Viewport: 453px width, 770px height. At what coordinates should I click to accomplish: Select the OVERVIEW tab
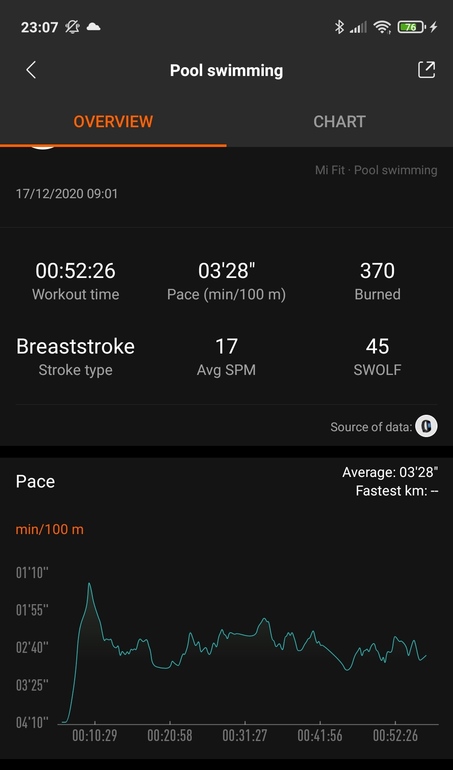[113, 122]
